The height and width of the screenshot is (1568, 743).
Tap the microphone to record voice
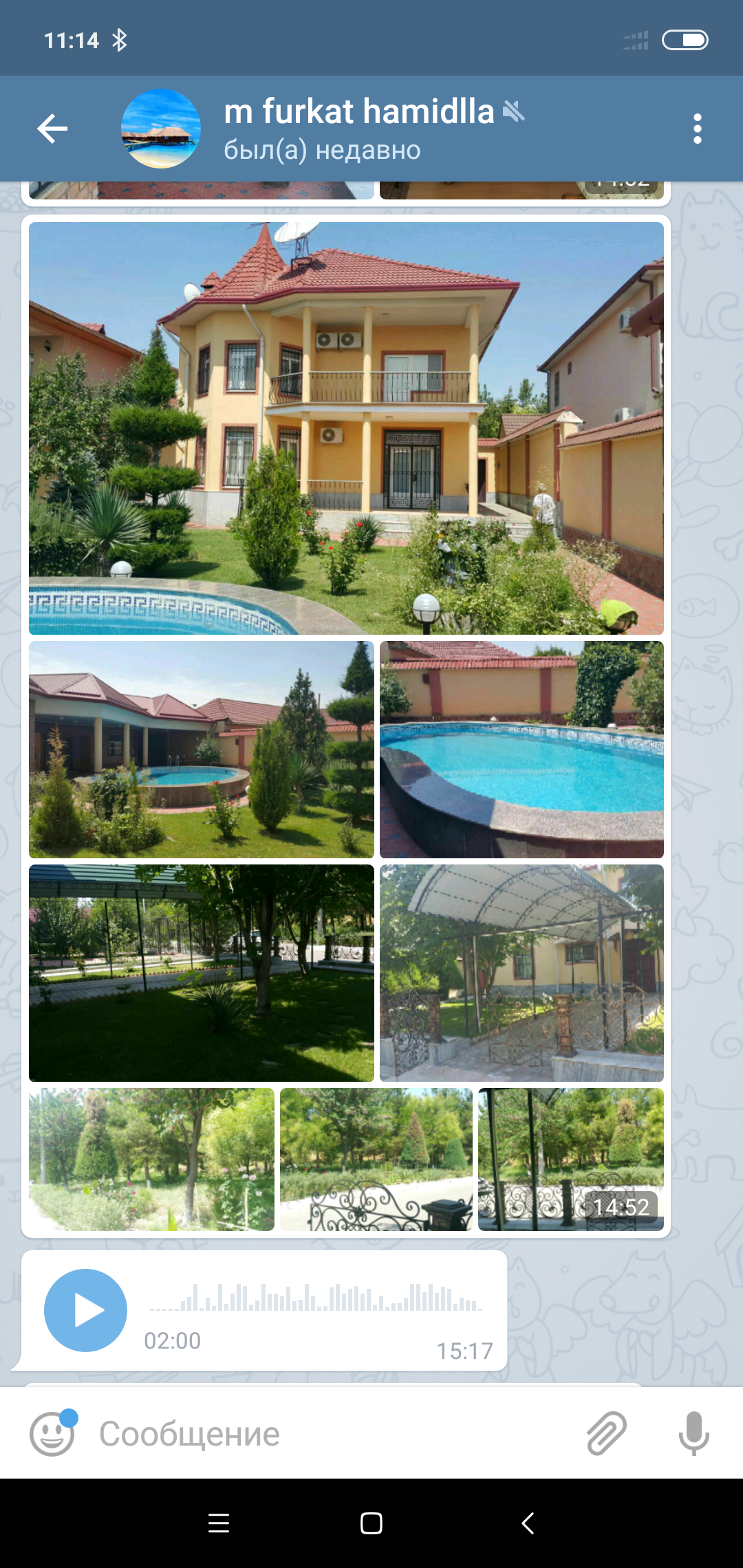[693, 1433]
